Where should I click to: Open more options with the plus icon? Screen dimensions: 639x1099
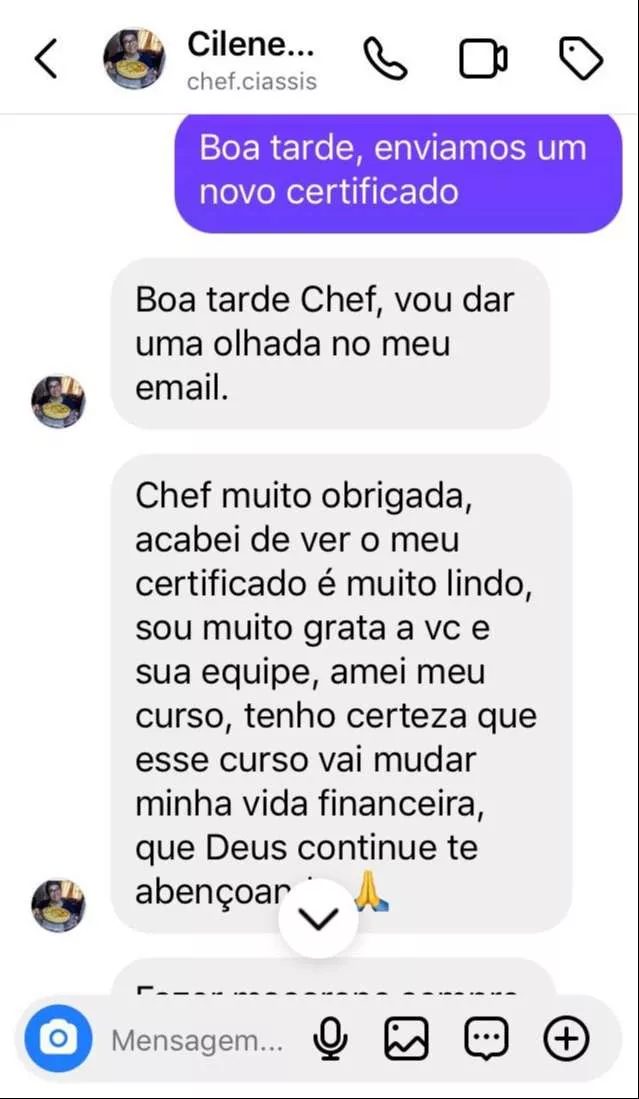(566, 1040)
